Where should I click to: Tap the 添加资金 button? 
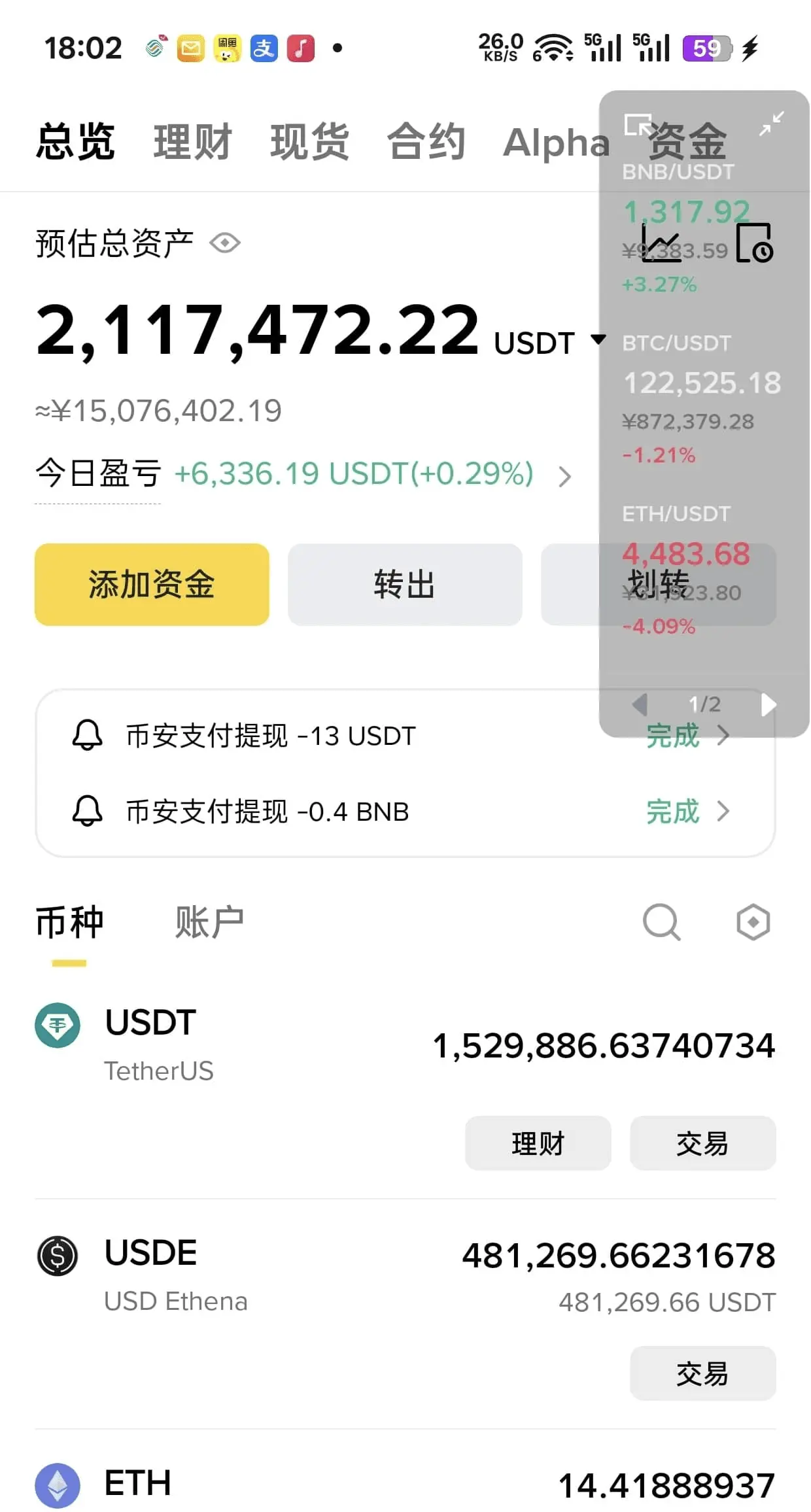(x=152, y=585)
